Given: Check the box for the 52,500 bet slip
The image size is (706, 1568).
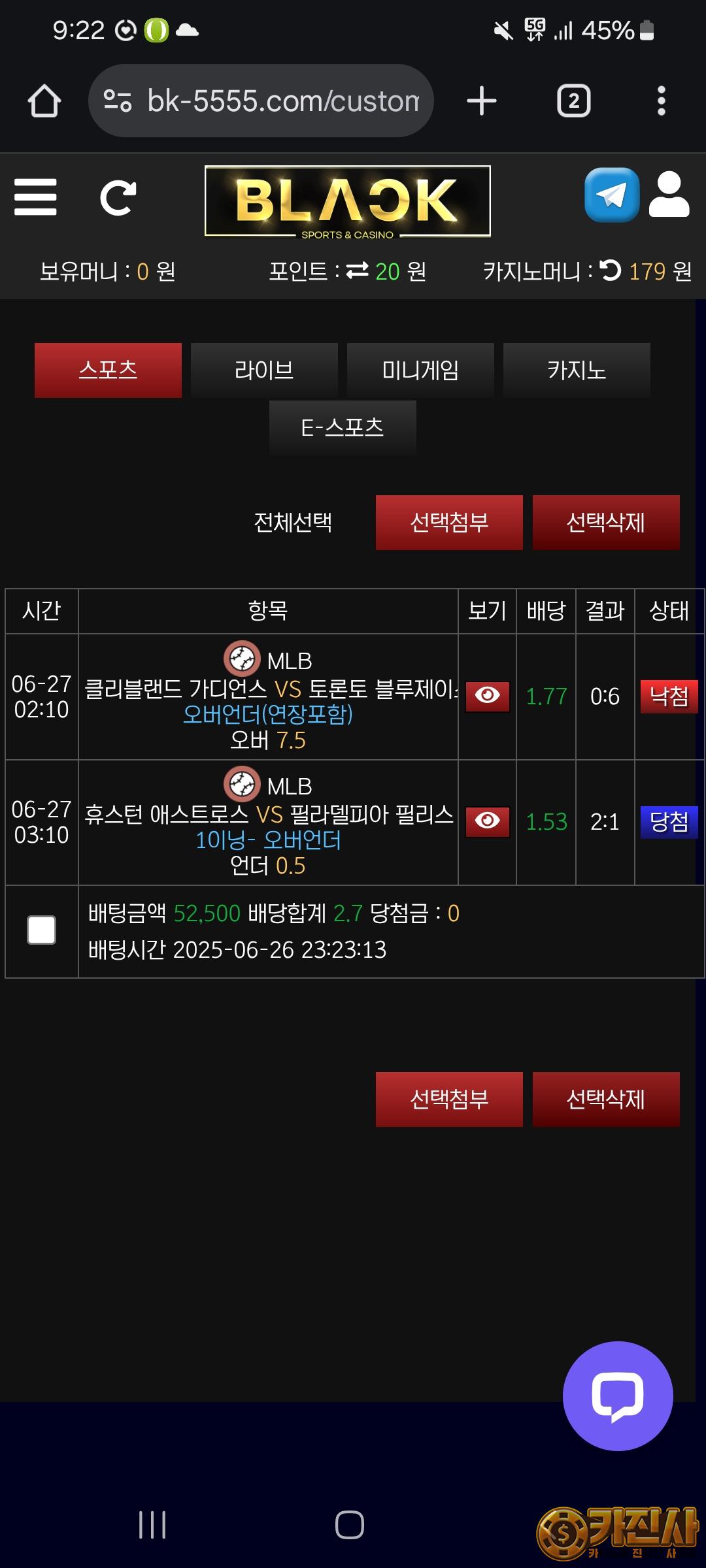Looking at the screenshot, I should 41,930.
